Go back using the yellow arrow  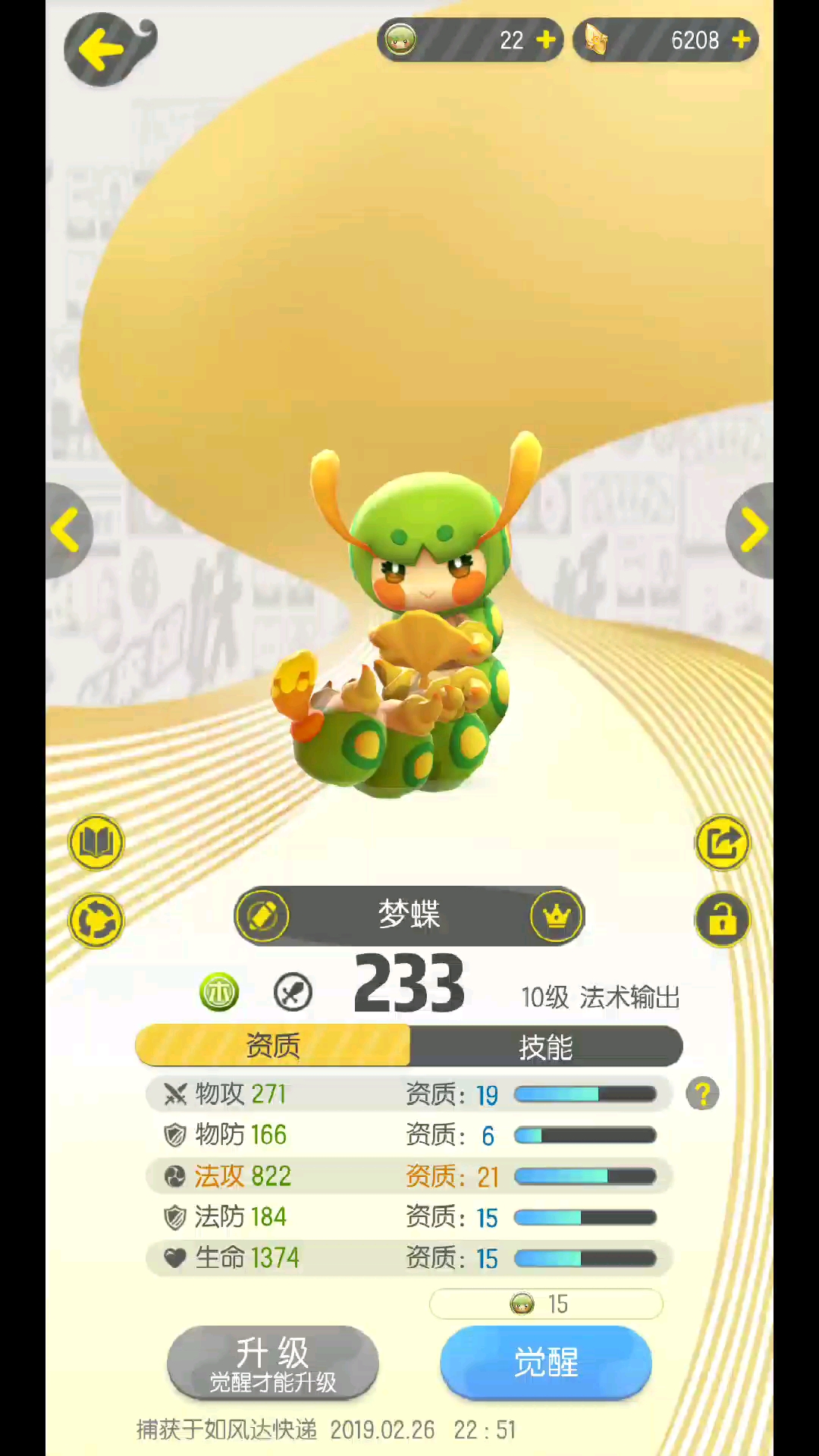click(x=104, y=50)
